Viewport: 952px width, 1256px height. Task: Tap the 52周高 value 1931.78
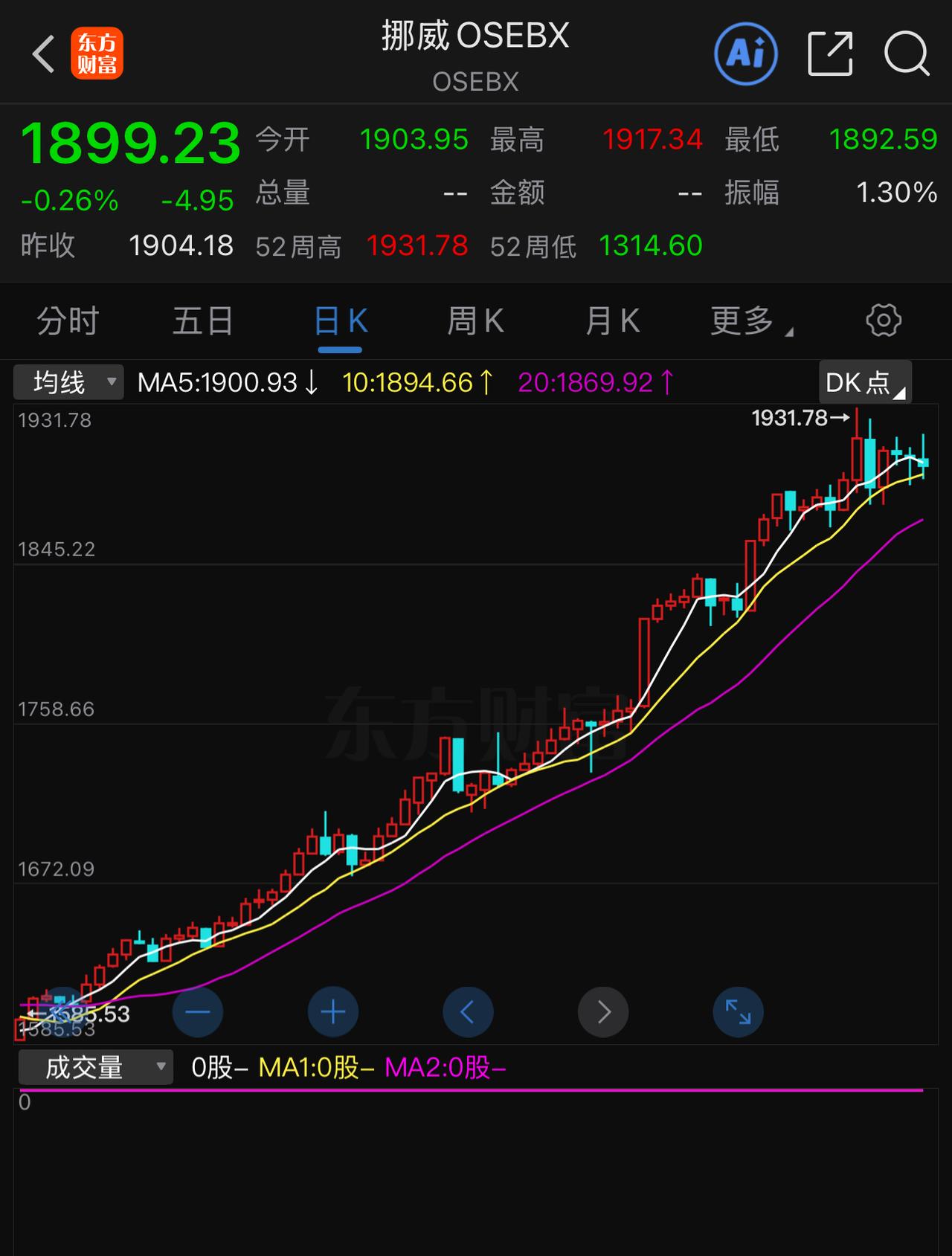point(419,245)
